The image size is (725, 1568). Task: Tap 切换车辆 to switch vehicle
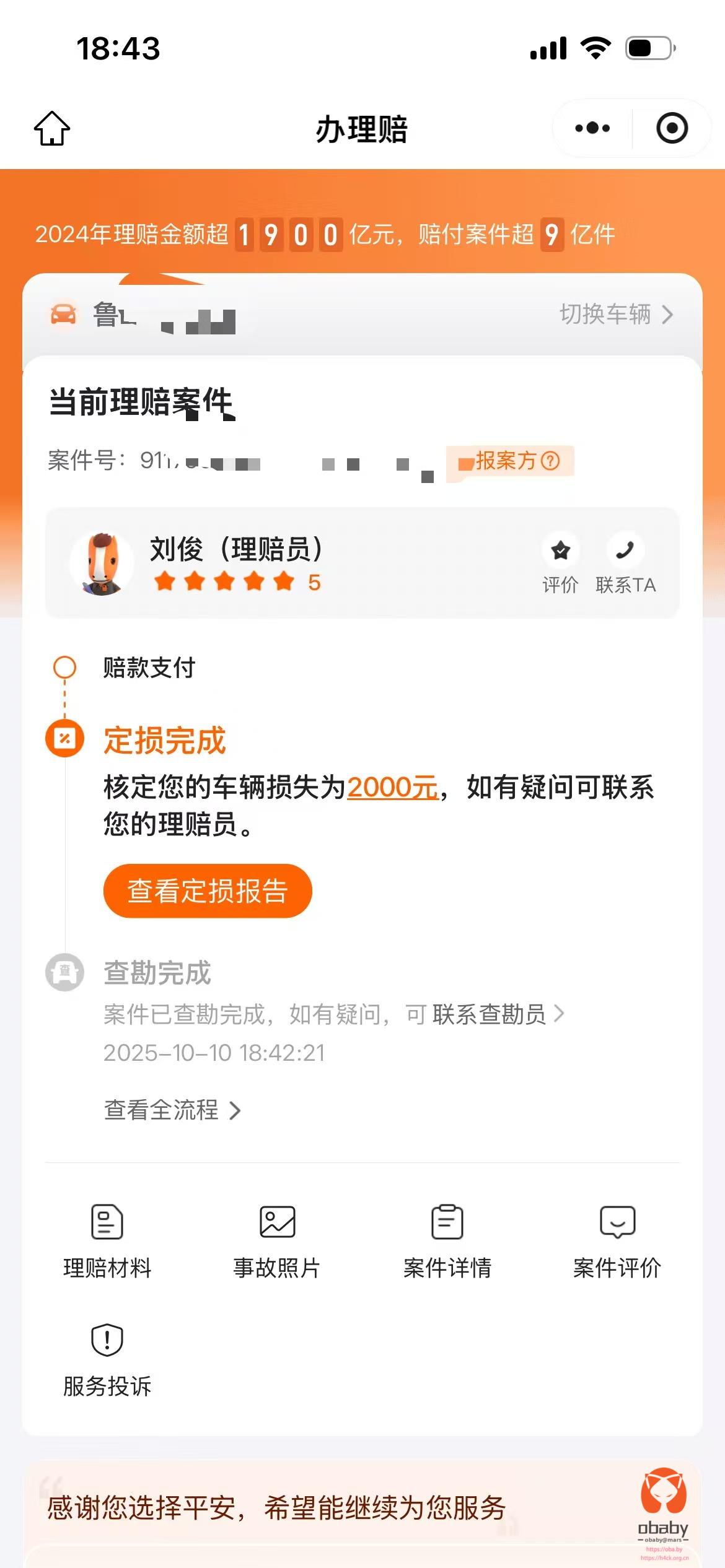[616, 315]
